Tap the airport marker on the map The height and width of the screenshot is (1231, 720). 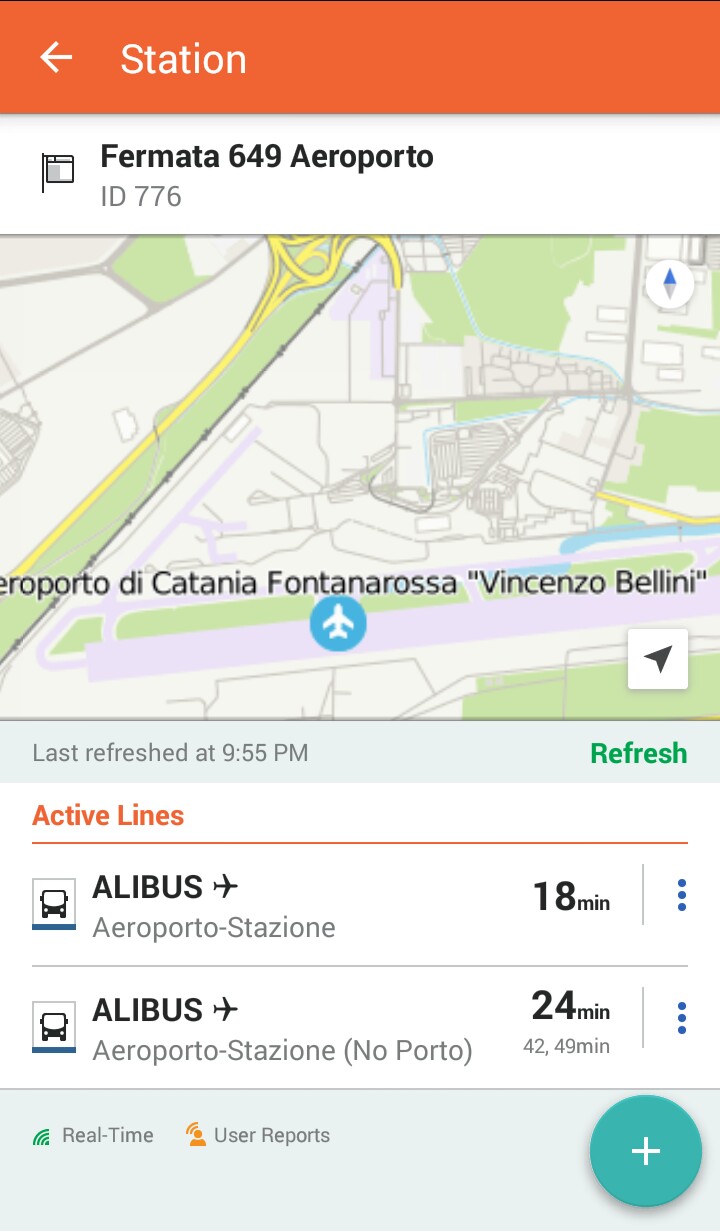coord(338,622)
